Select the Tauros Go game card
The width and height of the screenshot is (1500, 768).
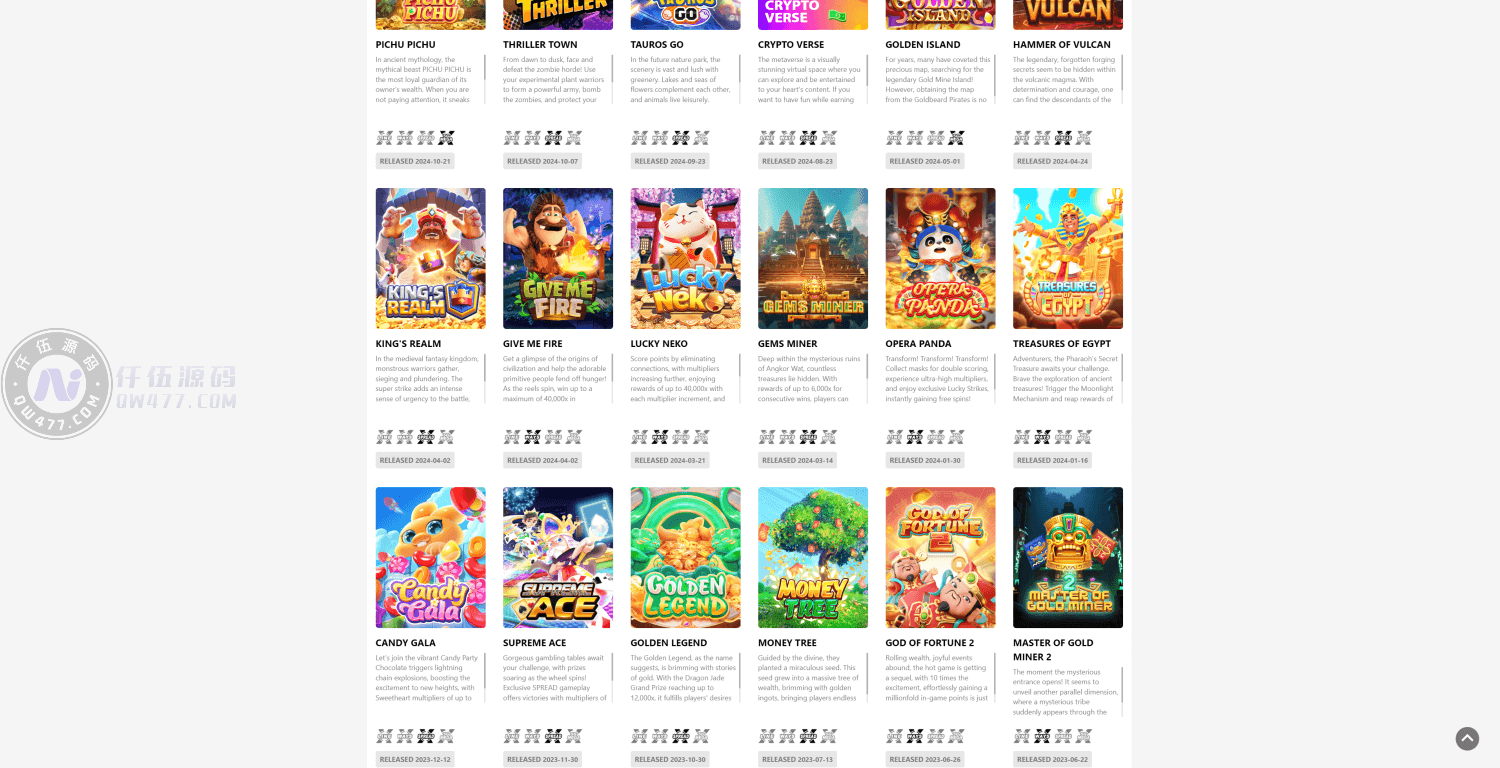(x=685, y=14)
